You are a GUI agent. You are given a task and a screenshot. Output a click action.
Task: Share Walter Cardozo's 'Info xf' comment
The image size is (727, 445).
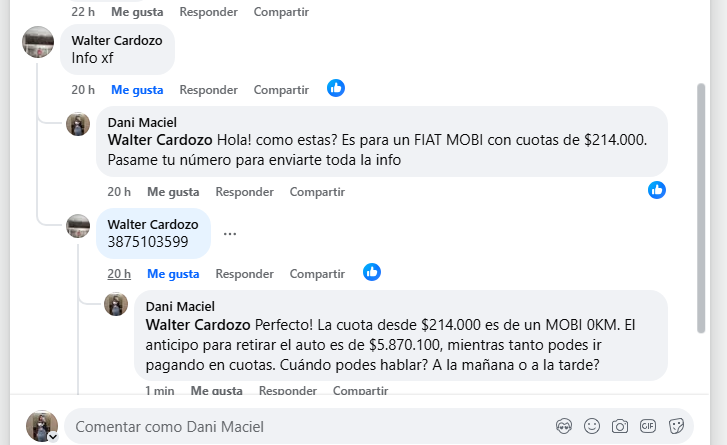coord(281,89)
